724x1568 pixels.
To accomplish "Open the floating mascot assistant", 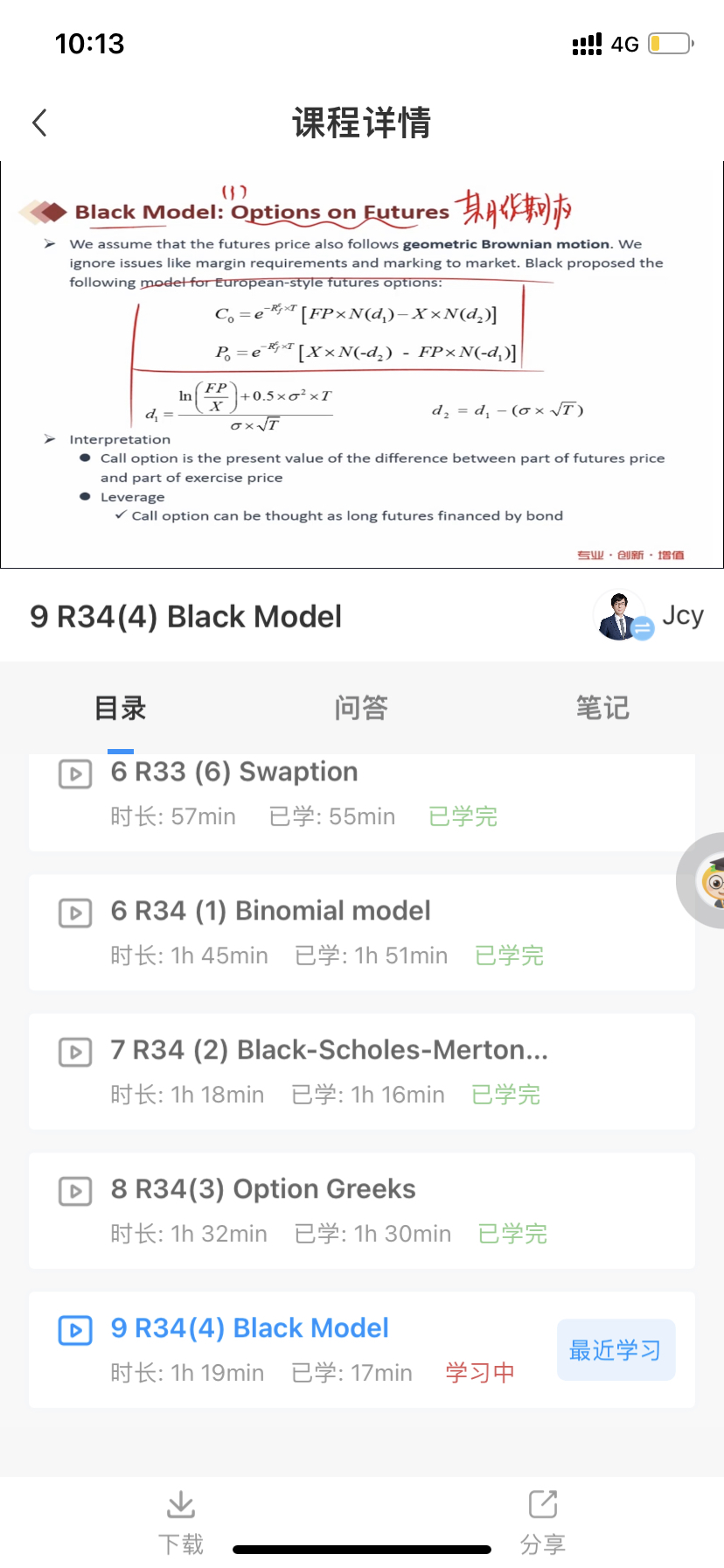I will coord(702,880).
